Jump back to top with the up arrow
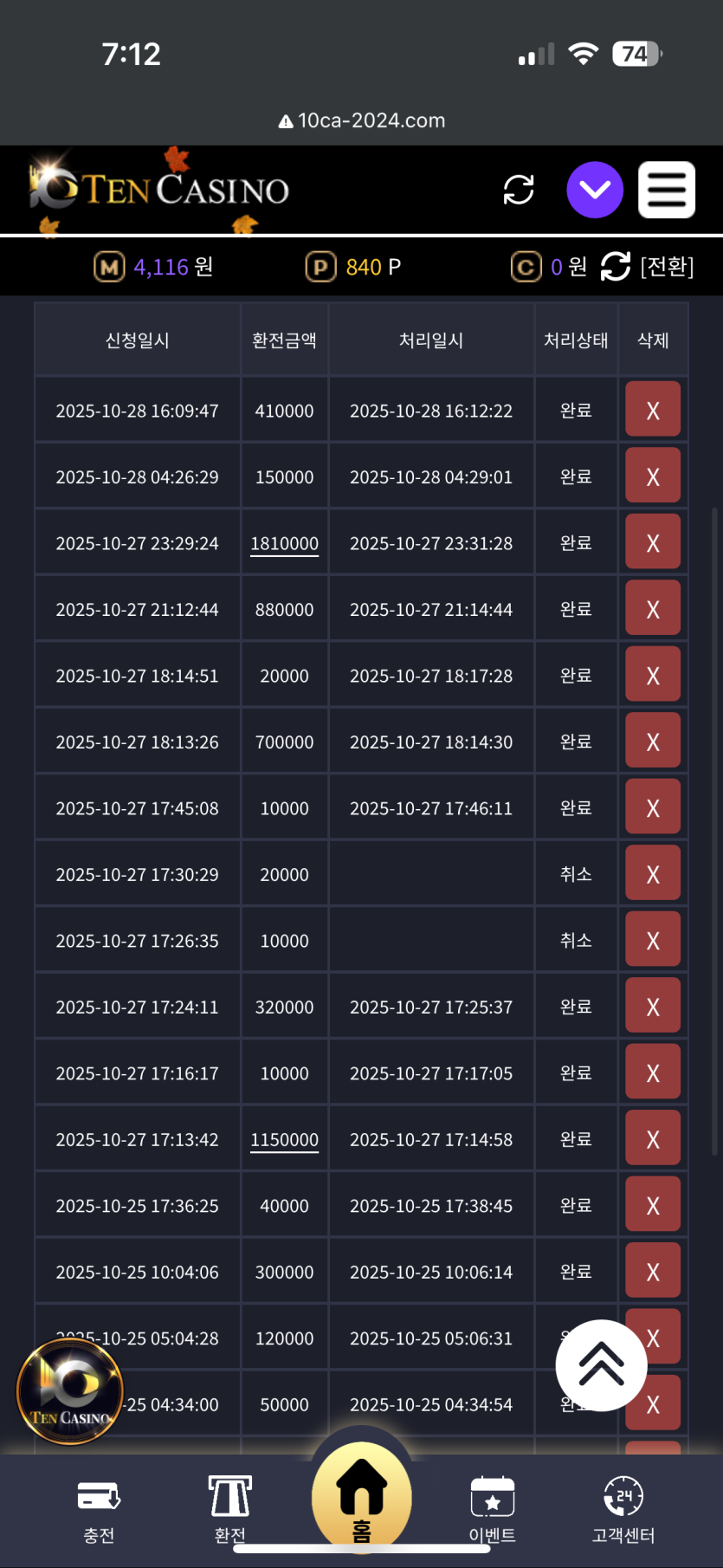The width and height of the screenshot is (723, 1568). (x=601, y=1365)
